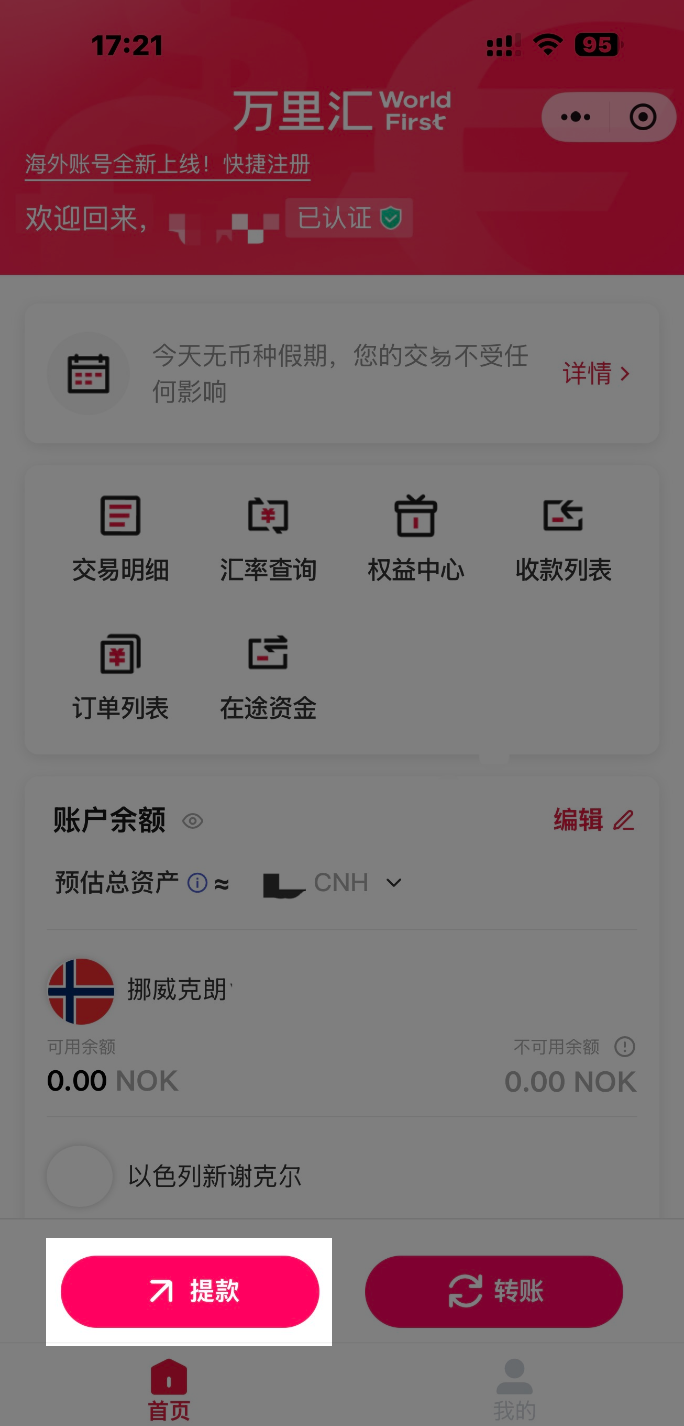The height and width of the screenshot is (1426, 684).
Task: Start a transfer with 转账
Action: pos(494,1291)
